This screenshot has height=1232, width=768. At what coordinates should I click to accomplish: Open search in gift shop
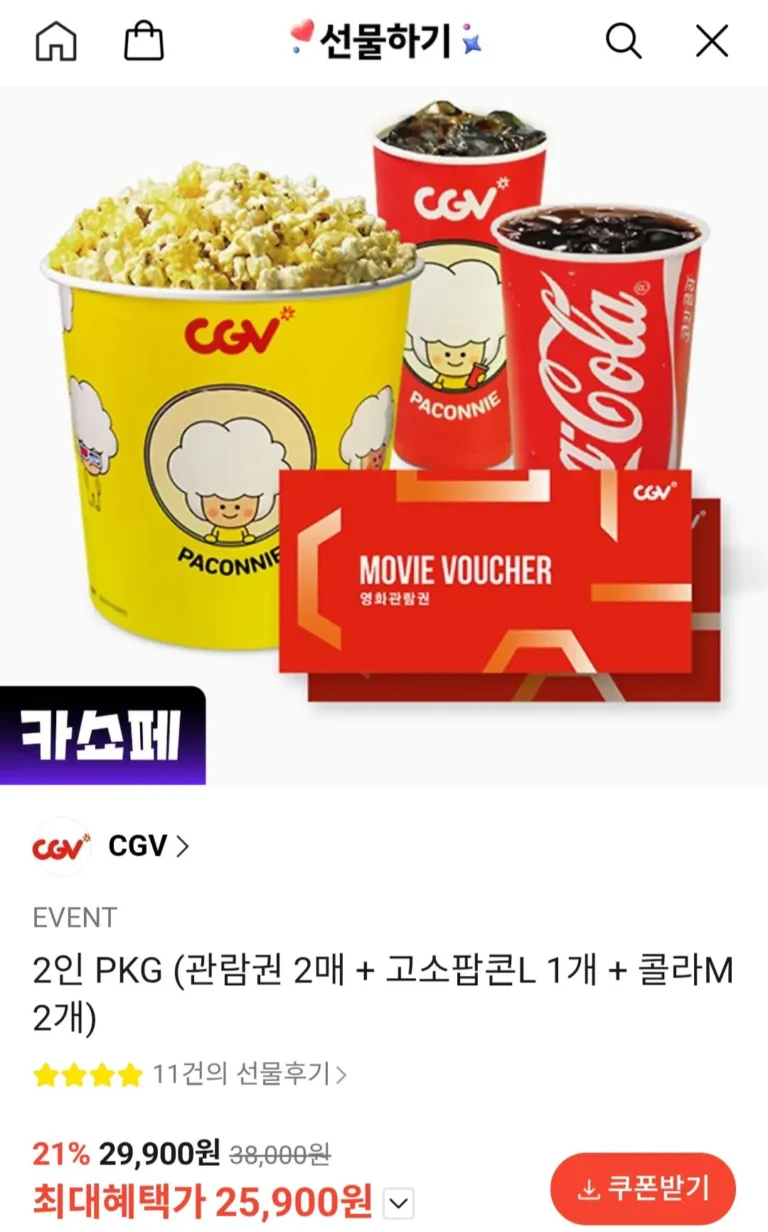(624, 42)
